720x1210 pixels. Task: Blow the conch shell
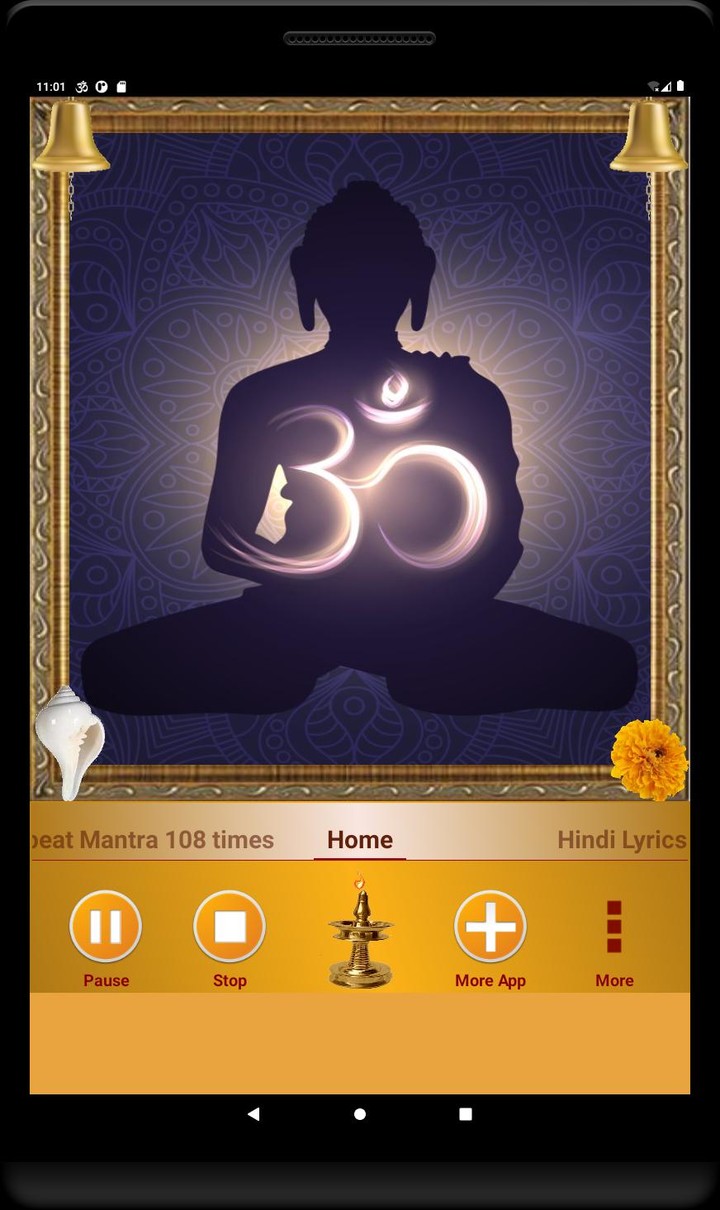tap(70, 743)
